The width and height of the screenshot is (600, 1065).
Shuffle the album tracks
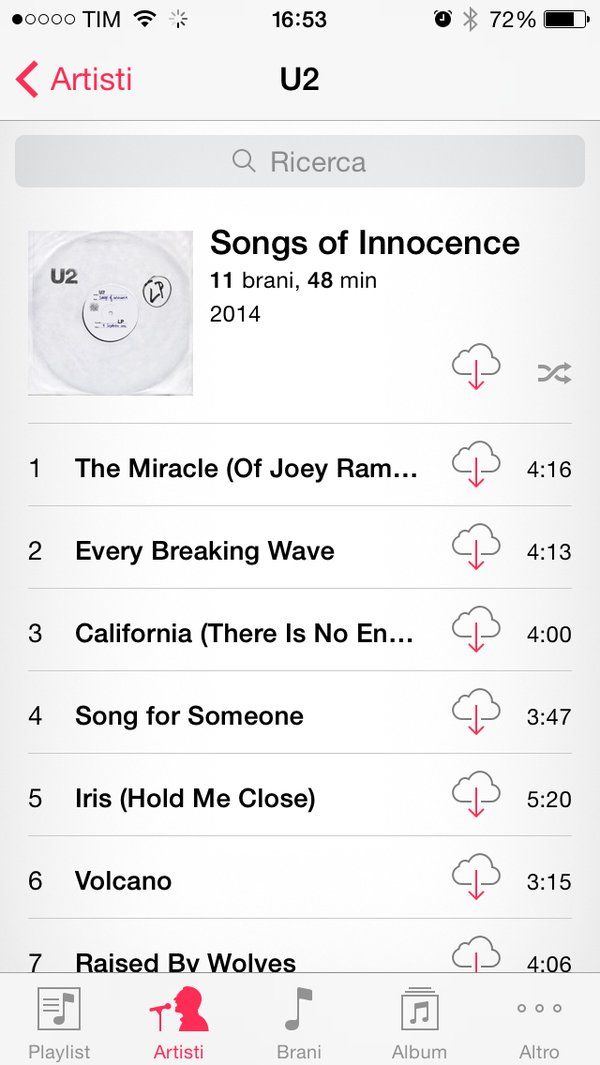(x=554, y=373)
